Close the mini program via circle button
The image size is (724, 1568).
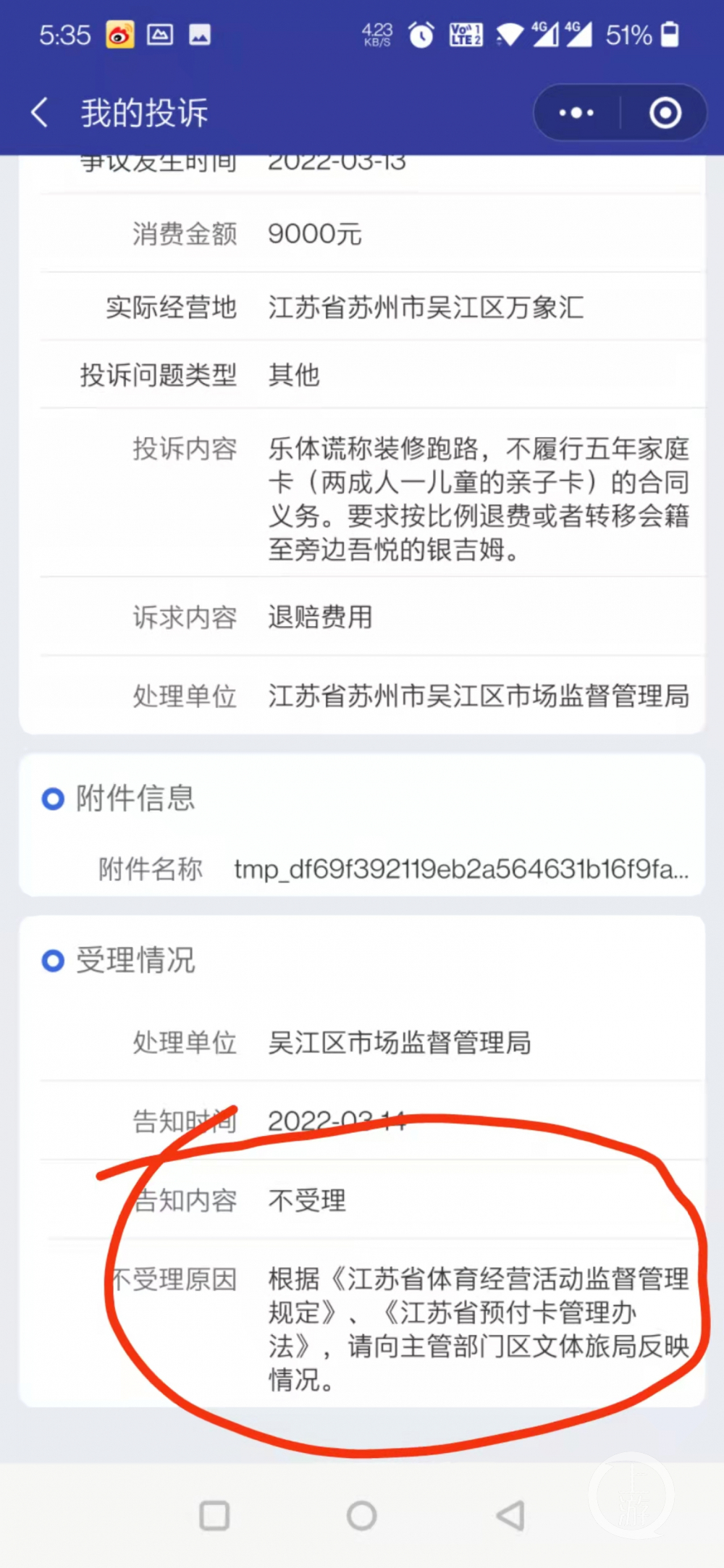(665, 113)
